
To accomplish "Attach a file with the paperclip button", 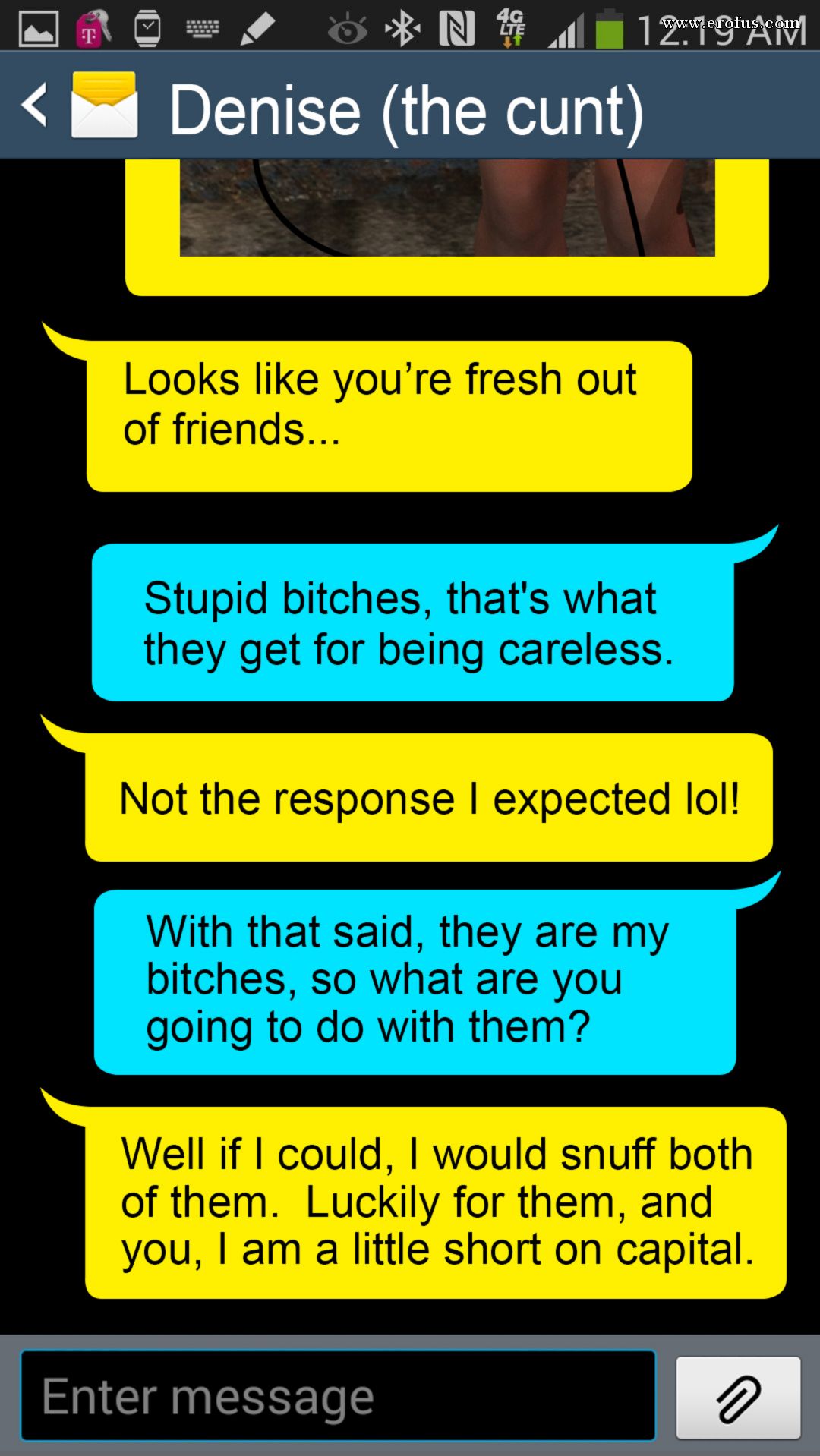I will (738, 1398).
